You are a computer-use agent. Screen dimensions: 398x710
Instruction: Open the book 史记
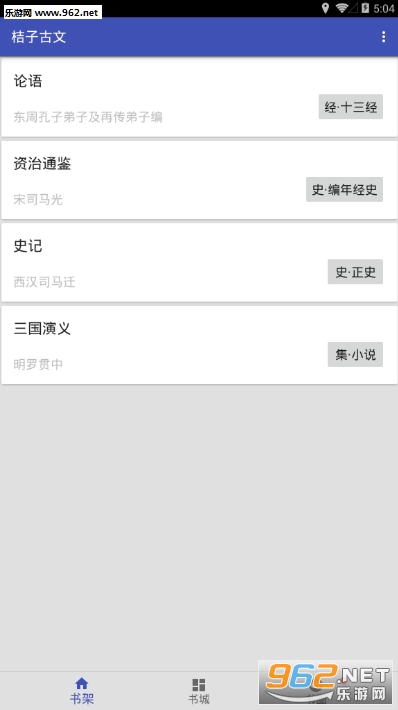click(x=199, y=263)
